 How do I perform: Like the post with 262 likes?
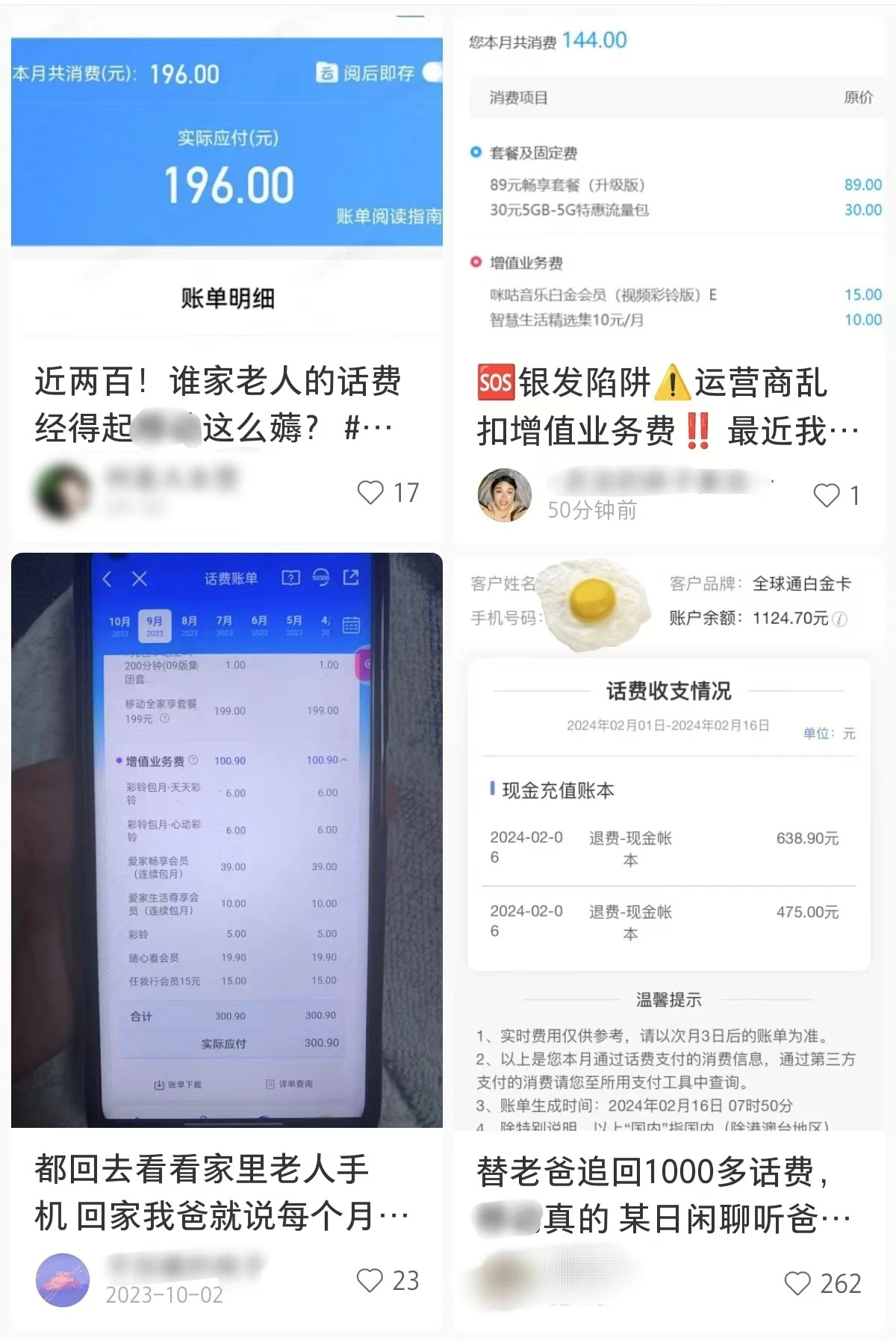(797, 1283)
